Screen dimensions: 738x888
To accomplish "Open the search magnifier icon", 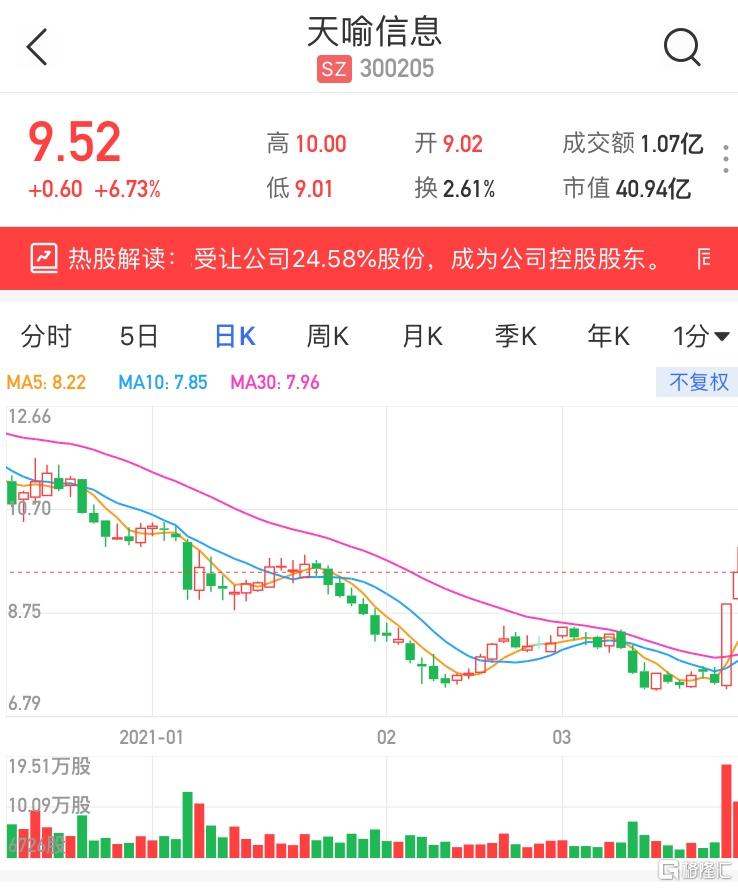I will 682,46.
